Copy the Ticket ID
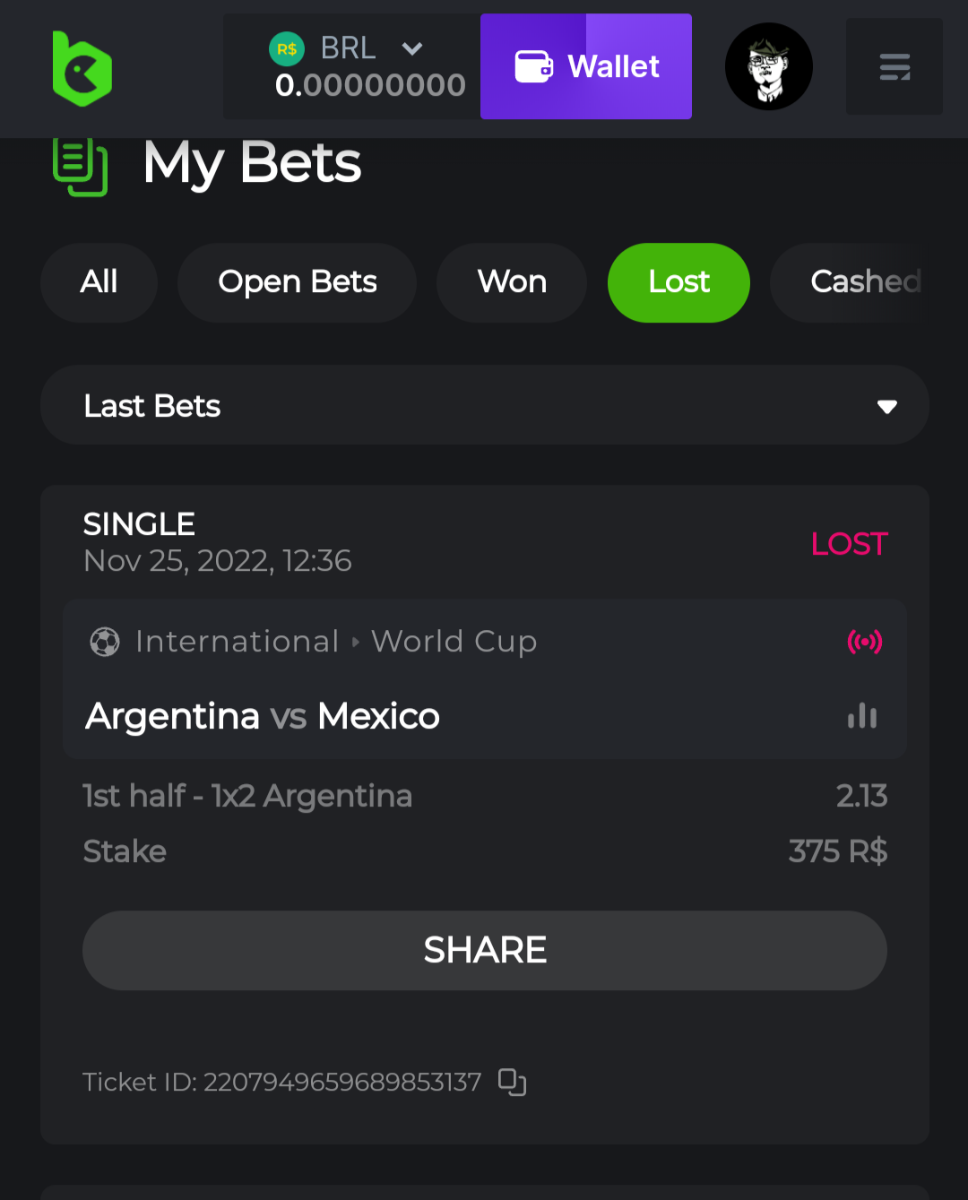 [x=512, y=1082]
